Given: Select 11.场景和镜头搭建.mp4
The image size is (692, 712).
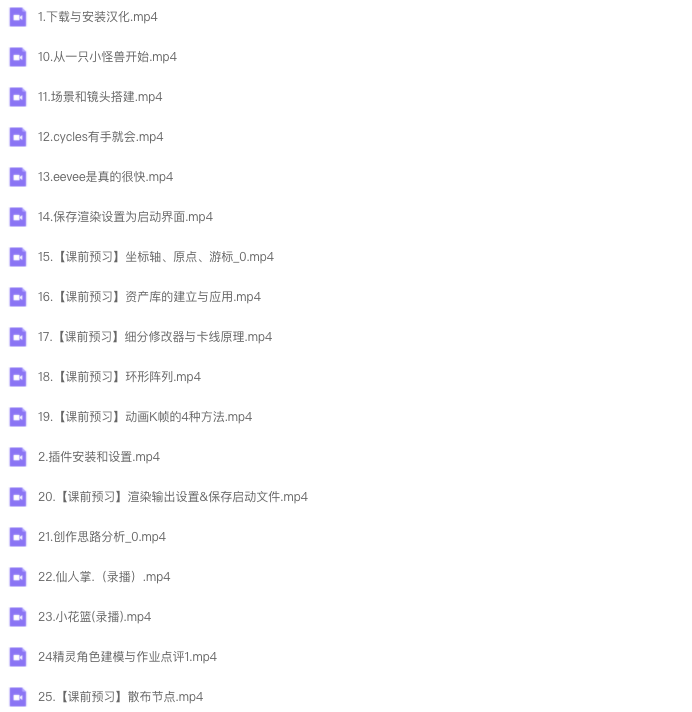Looking at the screenshot, I should 100,97.
